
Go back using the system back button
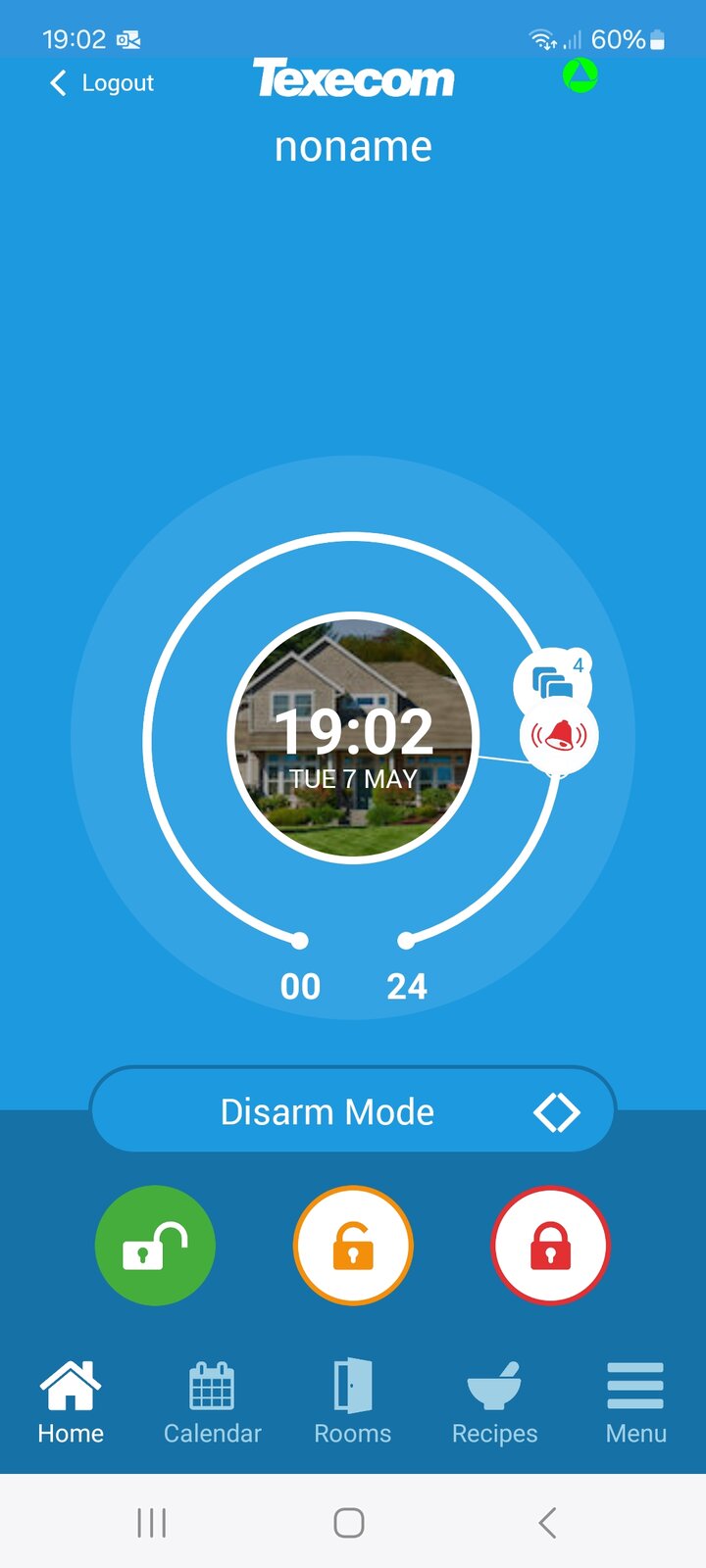[547, 1523]
